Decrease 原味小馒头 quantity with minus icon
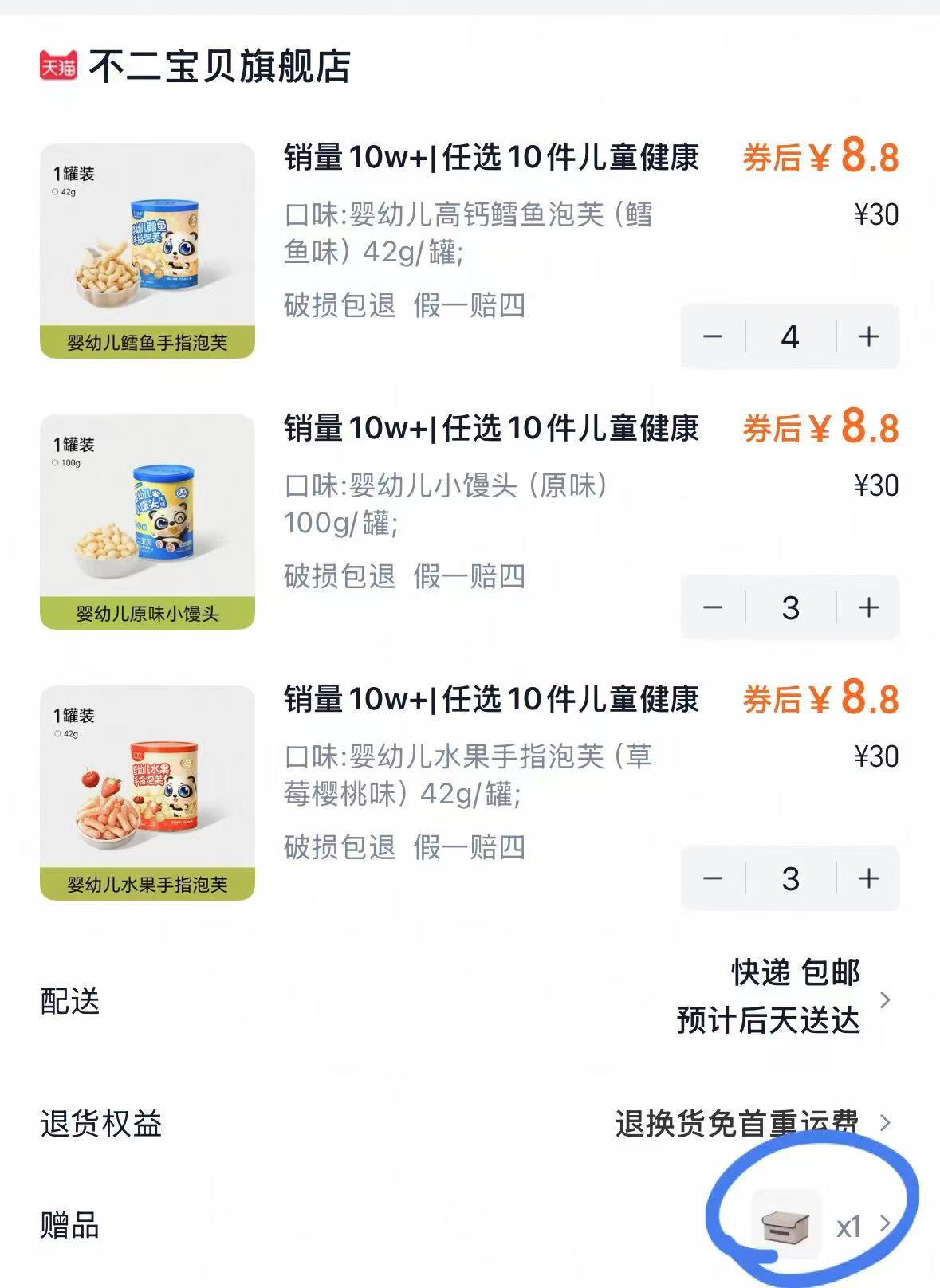Viewport: 940px width, 1288px height. 712,608
